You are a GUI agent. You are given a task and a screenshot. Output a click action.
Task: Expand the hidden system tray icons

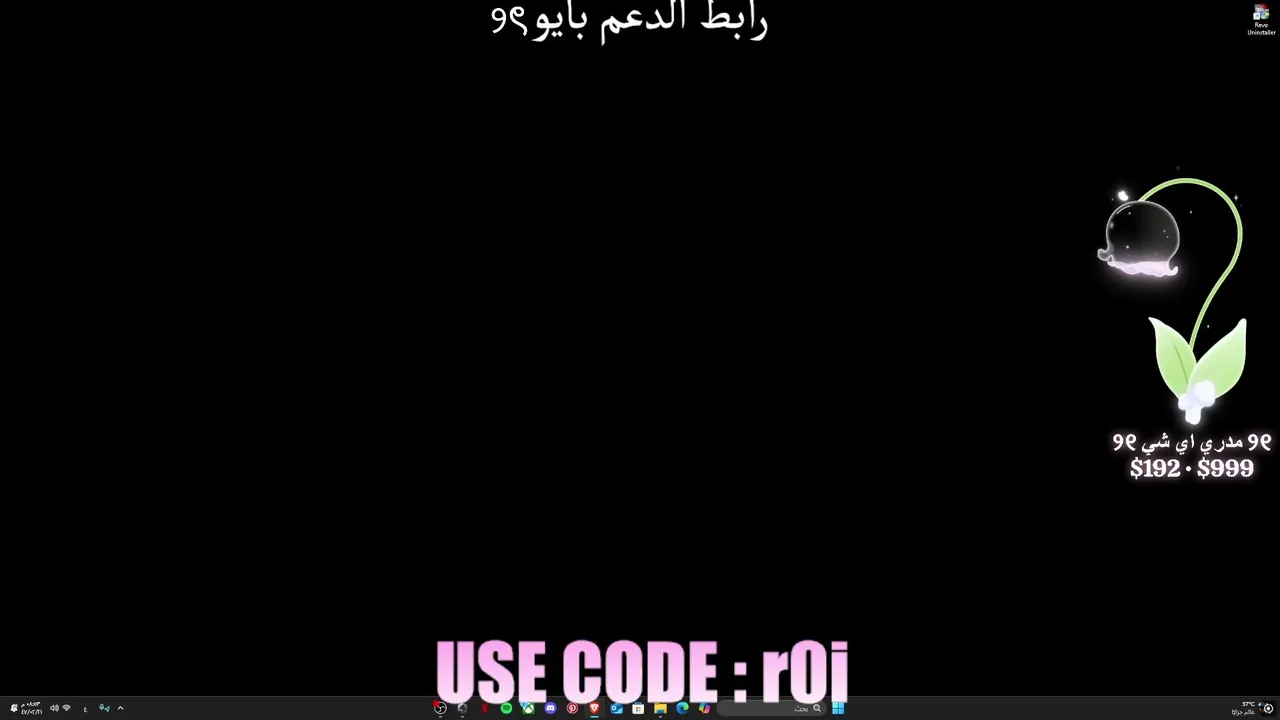(120, 708)
